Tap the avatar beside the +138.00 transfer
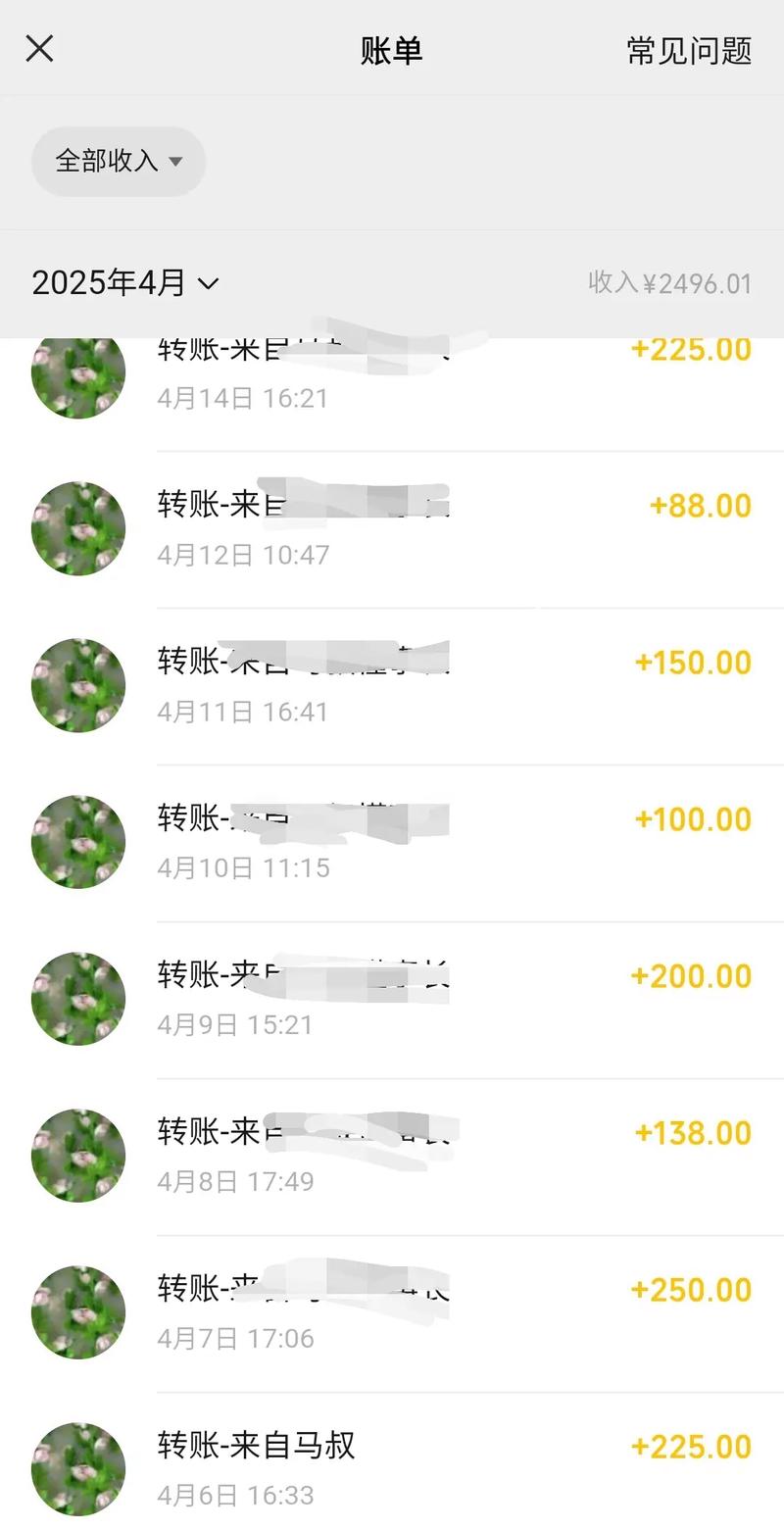 (78, 1156)
